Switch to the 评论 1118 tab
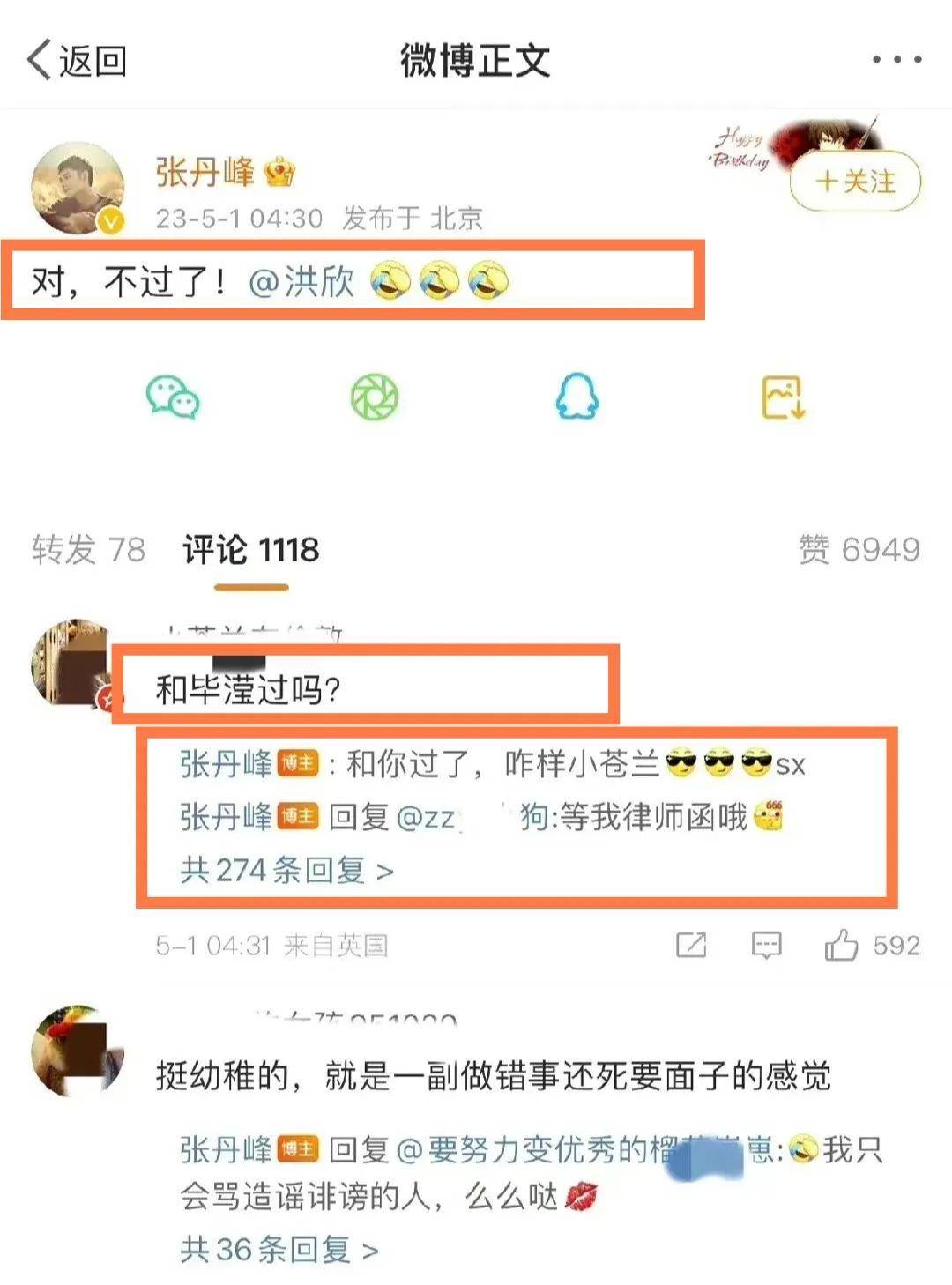 point(251,550)
